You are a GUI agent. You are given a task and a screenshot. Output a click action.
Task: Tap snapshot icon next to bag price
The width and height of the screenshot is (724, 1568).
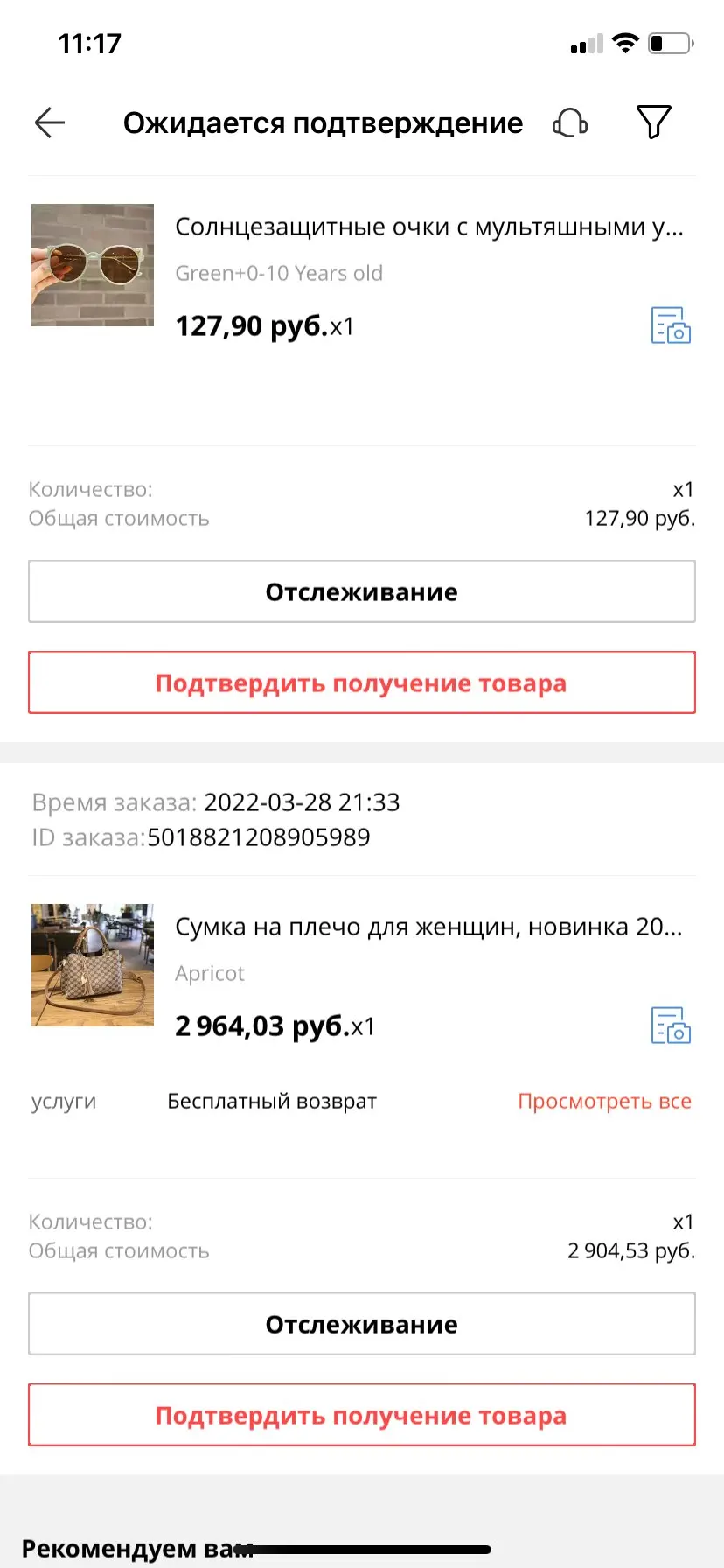tap(671, 1025)
